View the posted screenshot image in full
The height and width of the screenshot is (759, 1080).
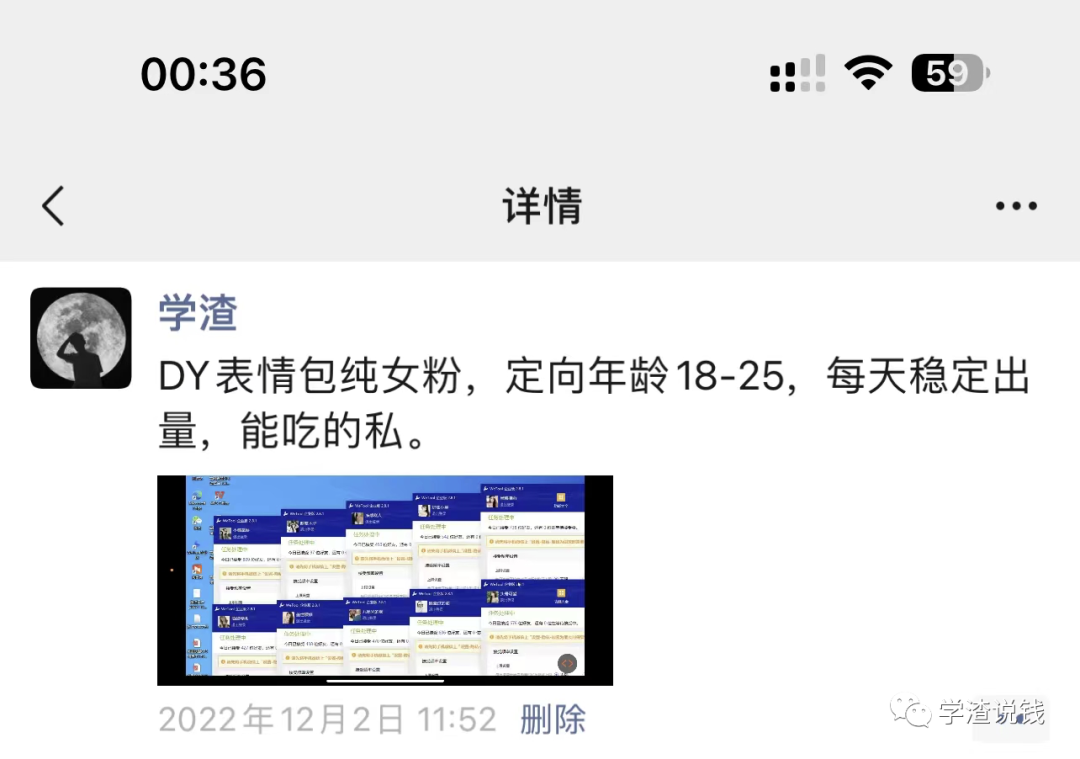coord(385,580)
